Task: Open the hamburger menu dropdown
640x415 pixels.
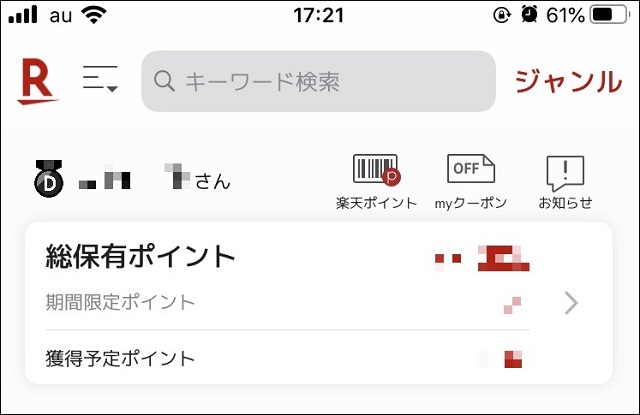Action: (100, 80)
